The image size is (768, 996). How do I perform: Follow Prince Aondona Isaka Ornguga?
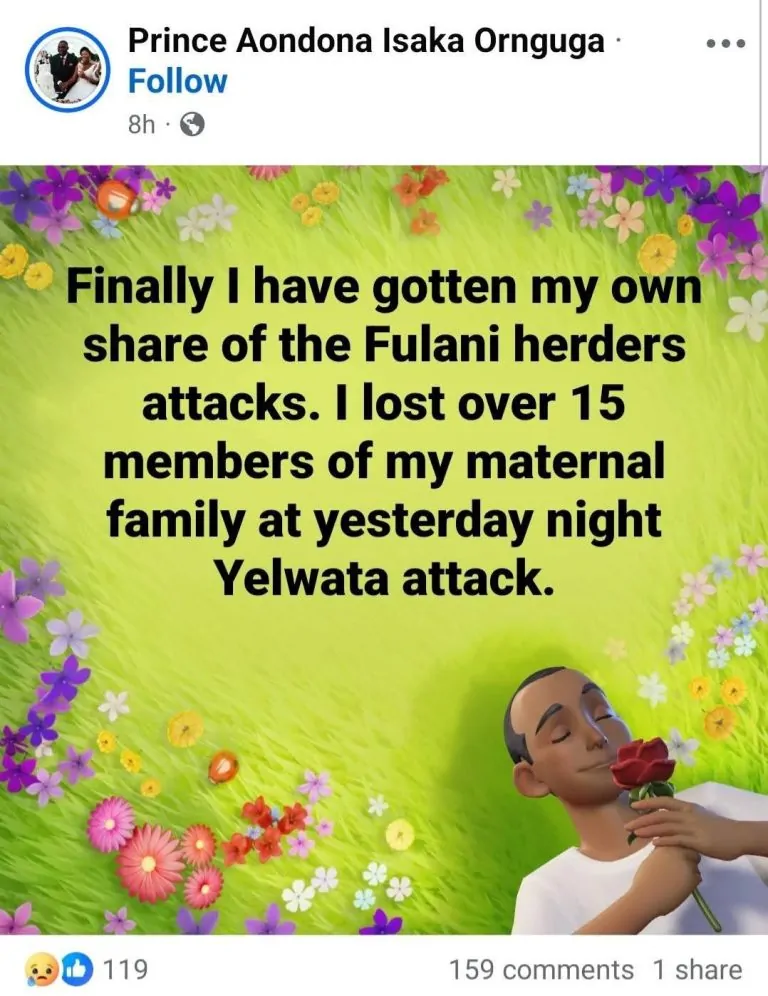click(x=177, y=81)
